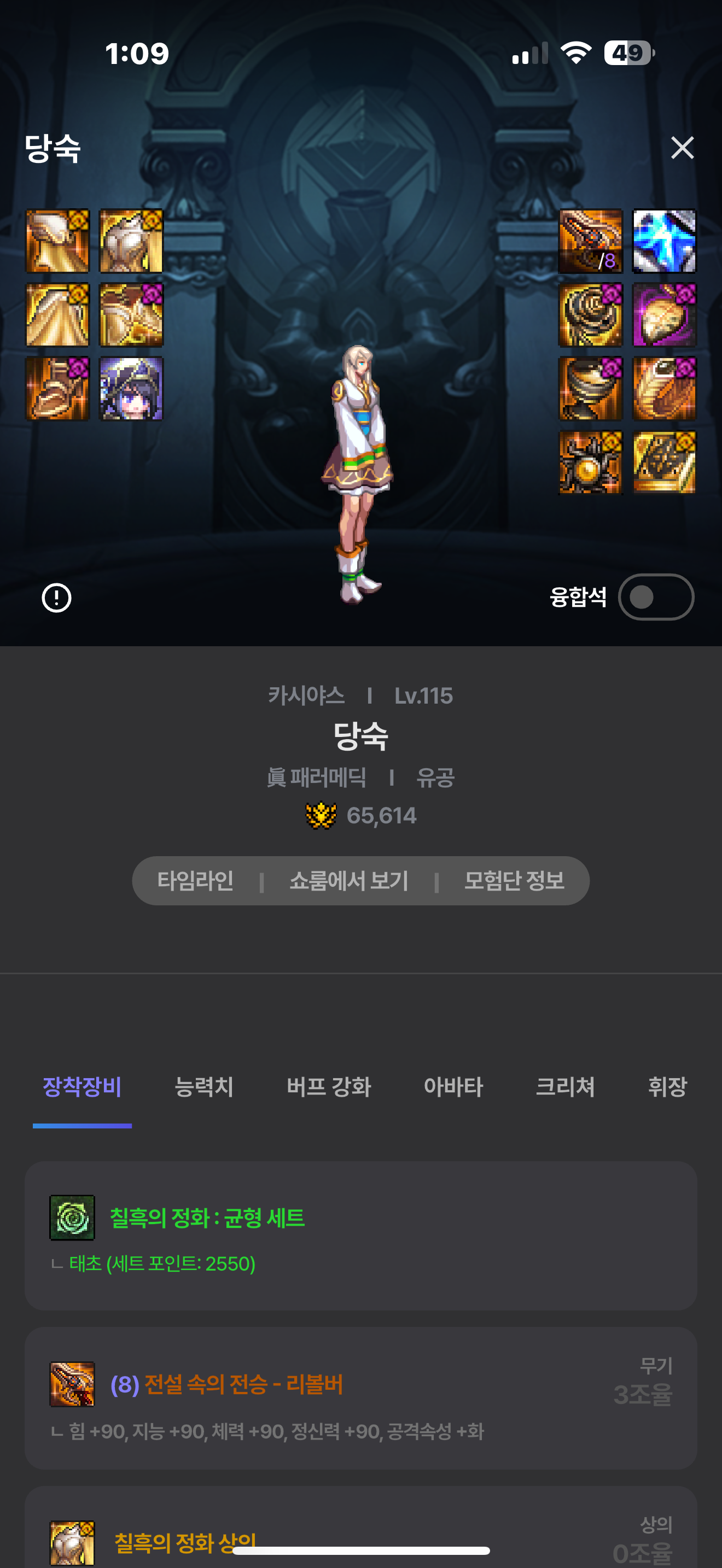Tap the dark-haired creature portrait slot
This screenshot has width=722, height=1568.
[x=131, y=388]
